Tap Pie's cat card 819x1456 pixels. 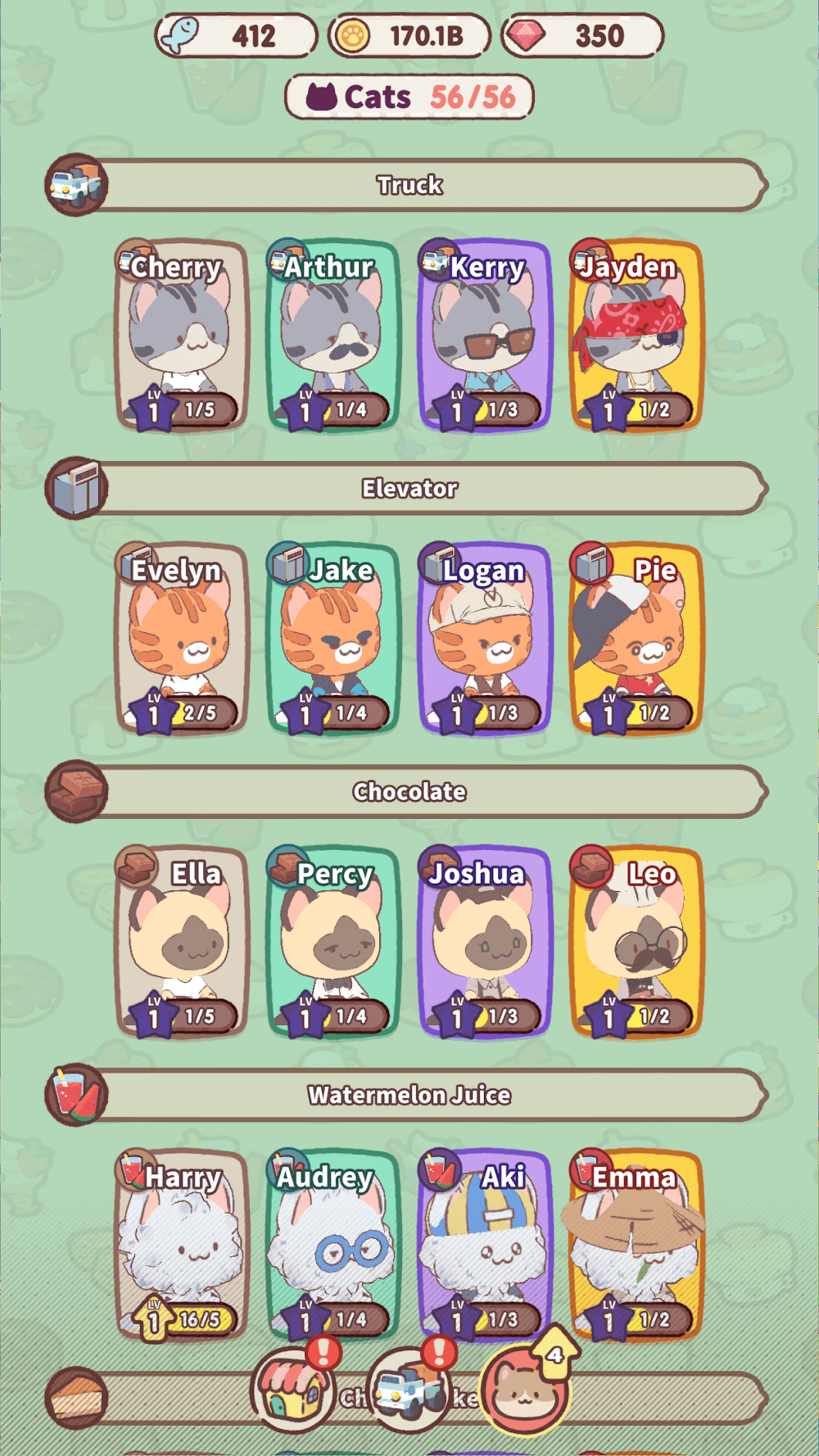coord(636,639)
